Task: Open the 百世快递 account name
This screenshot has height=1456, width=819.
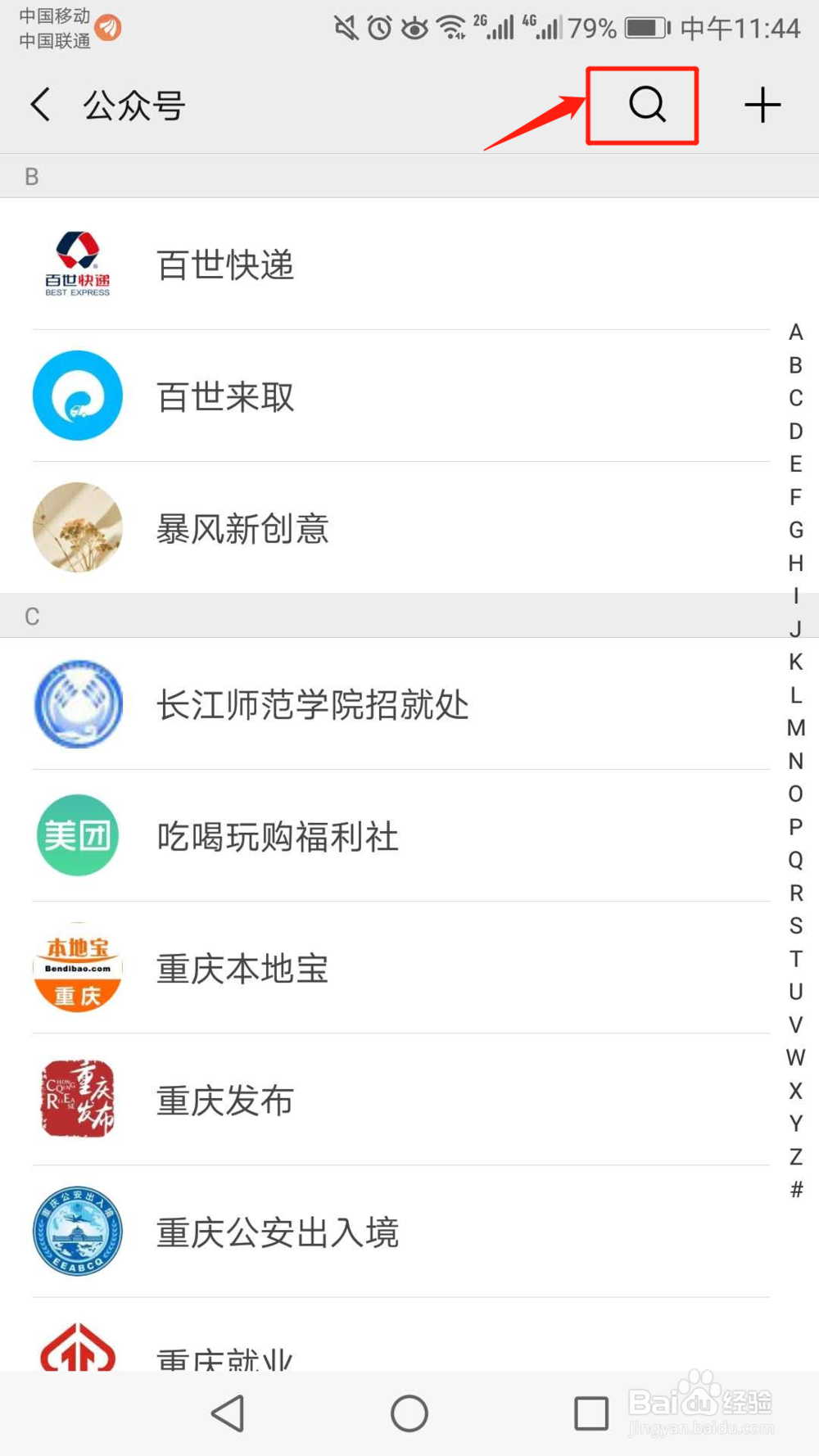Action: pyautogui.click(x=224, y=265)
